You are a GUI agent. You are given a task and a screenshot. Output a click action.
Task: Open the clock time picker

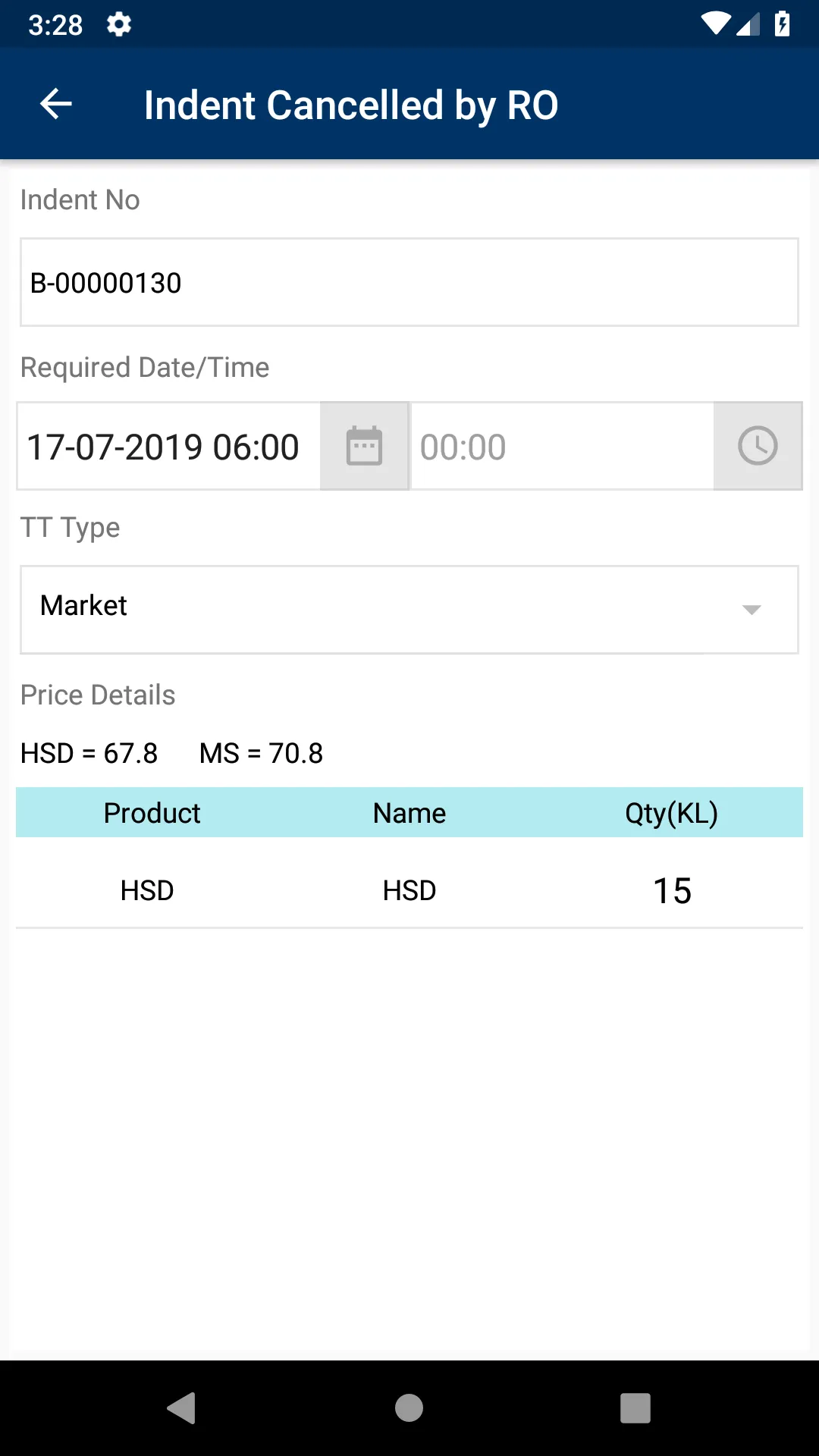pyautogui.click(x=758, y=446)
